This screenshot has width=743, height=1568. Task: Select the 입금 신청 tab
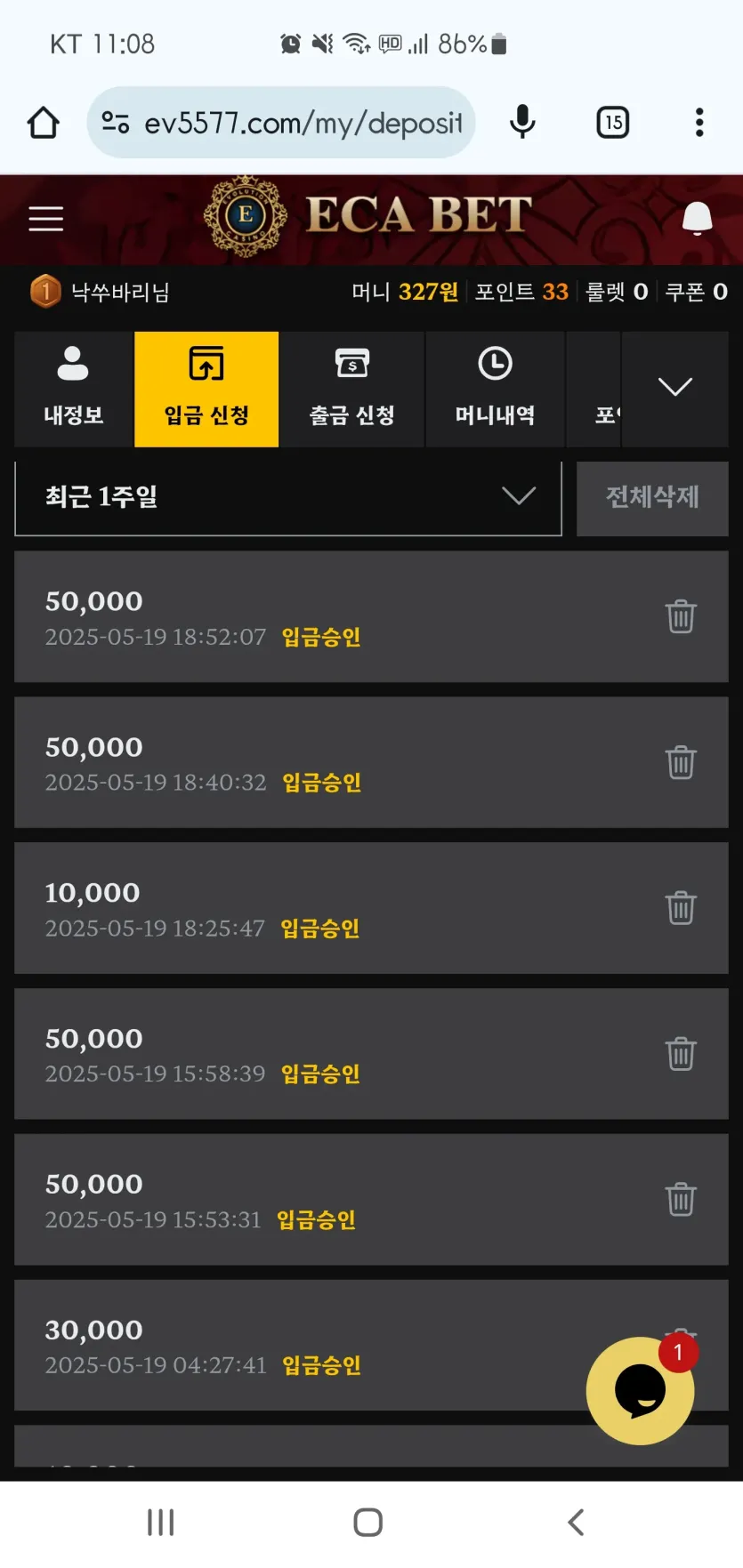click(206, 389)
